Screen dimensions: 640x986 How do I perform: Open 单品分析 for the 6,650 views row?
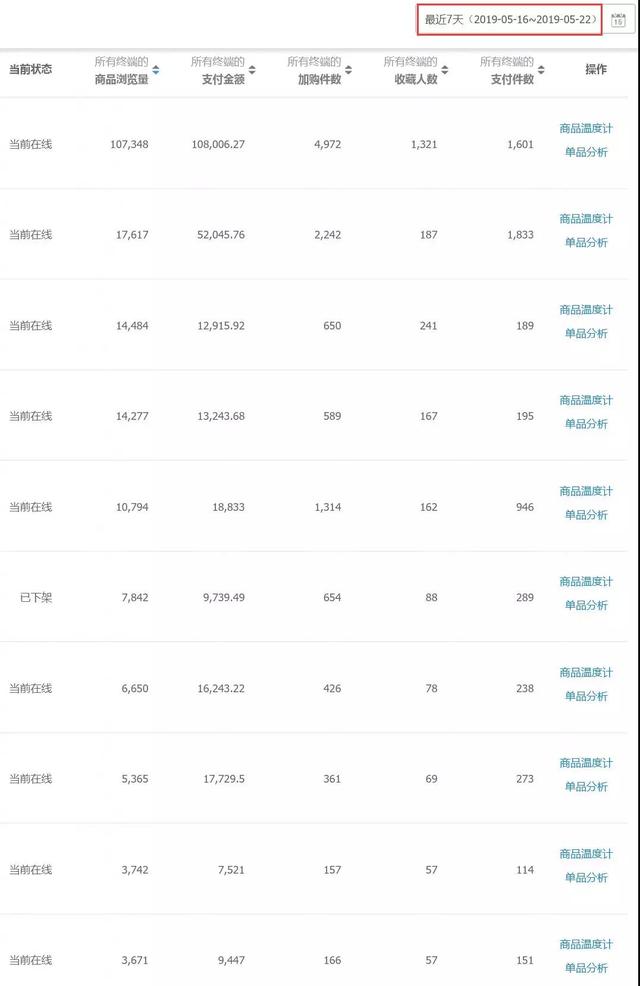pos(586,696)
